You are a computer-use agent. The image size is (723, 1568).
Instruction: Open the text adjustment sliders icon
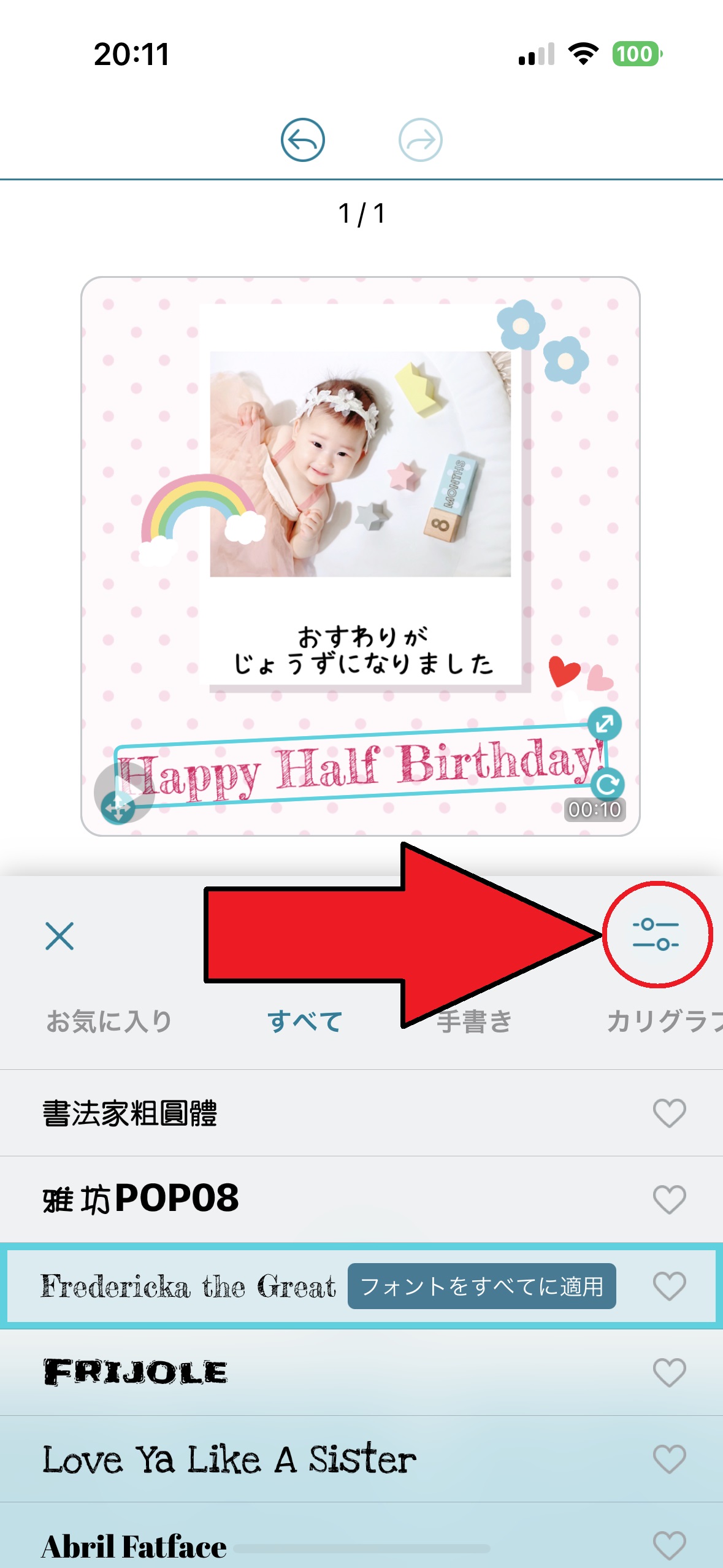[656, 934]
